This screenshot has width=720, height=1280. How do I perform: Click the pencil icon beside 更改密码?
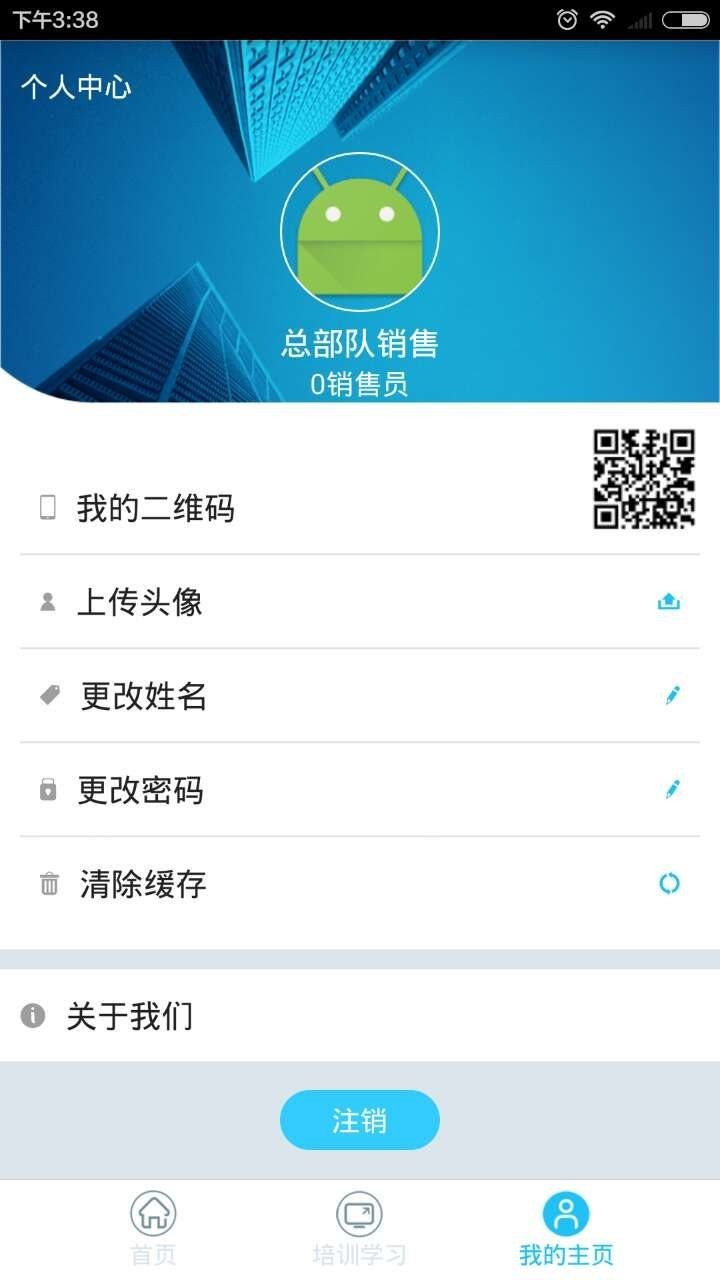670,789
